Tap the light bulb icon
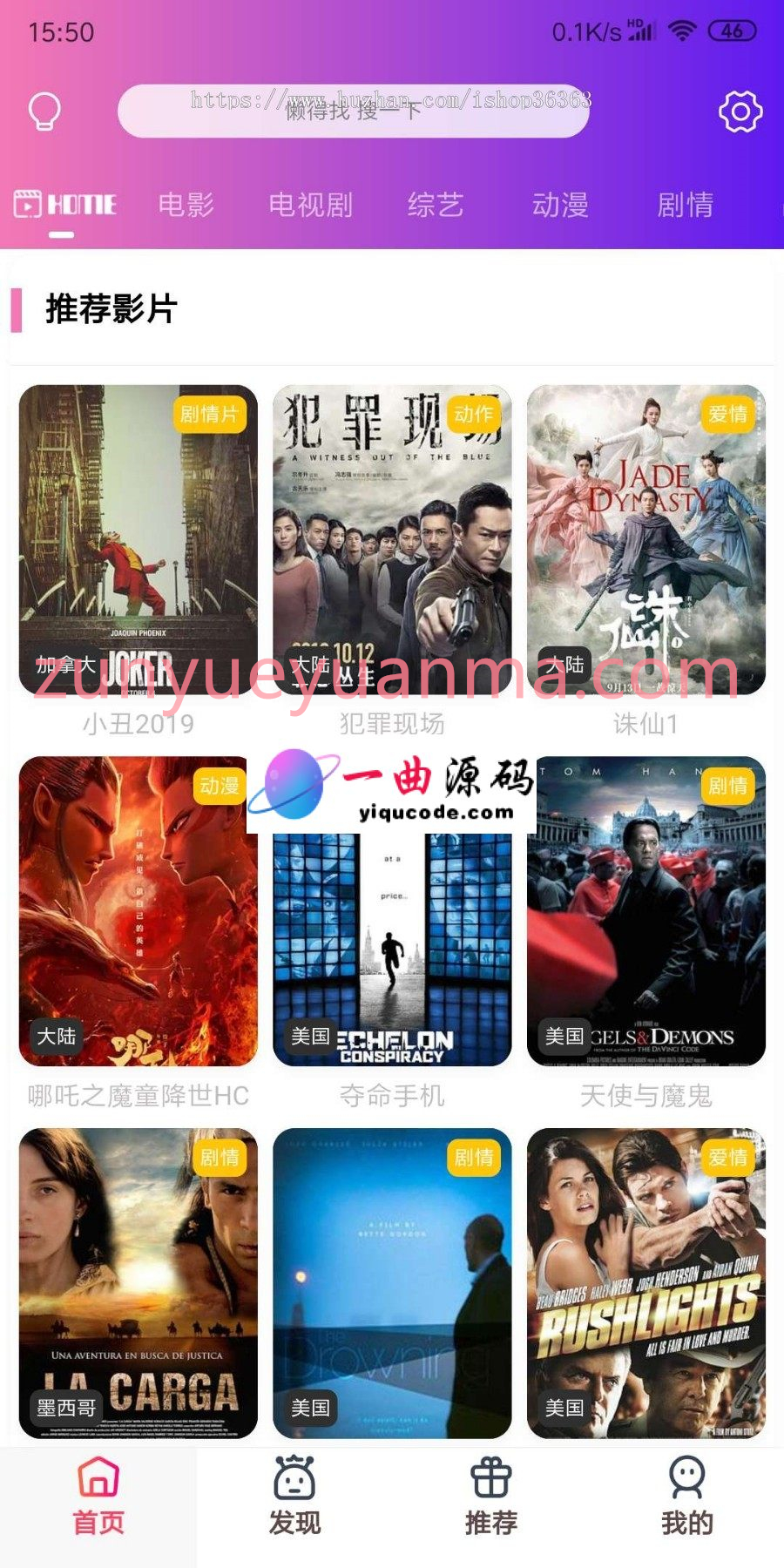Screen dimensions: 784x1568 [x=44, y=112]
